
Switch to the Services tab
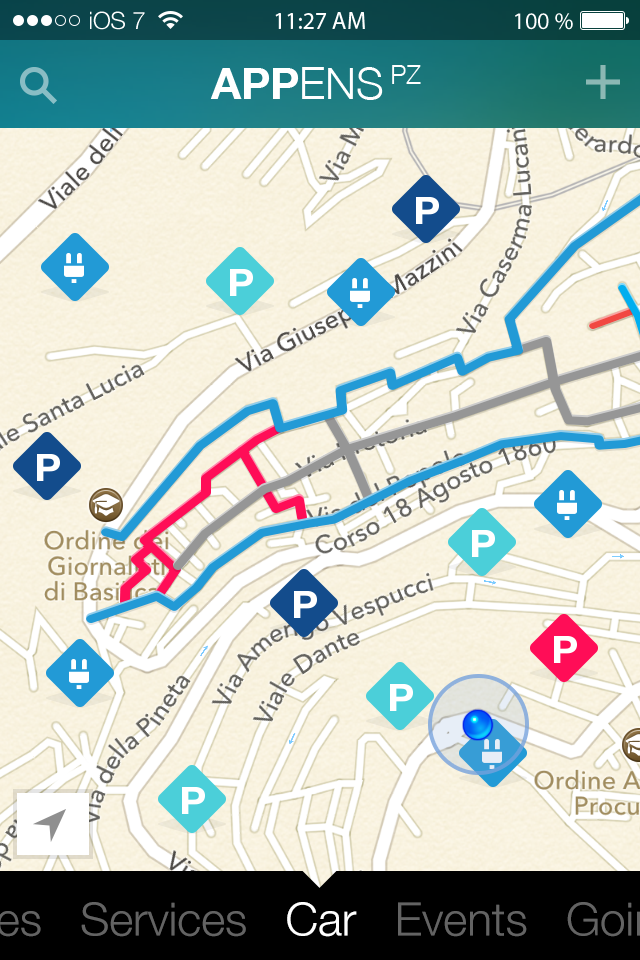[163, 921]
